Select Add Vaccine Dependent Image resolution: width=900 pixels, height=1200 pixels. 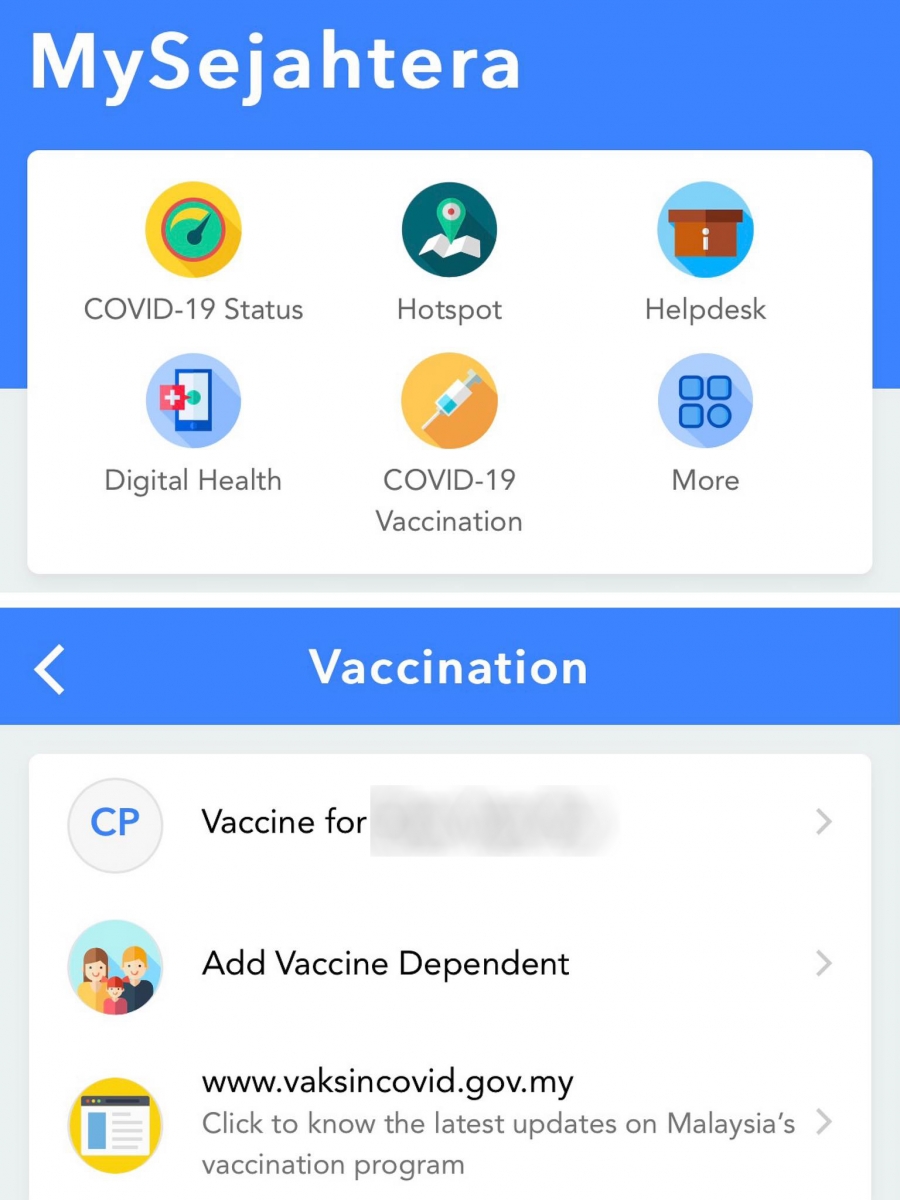[x=450, y=965]
